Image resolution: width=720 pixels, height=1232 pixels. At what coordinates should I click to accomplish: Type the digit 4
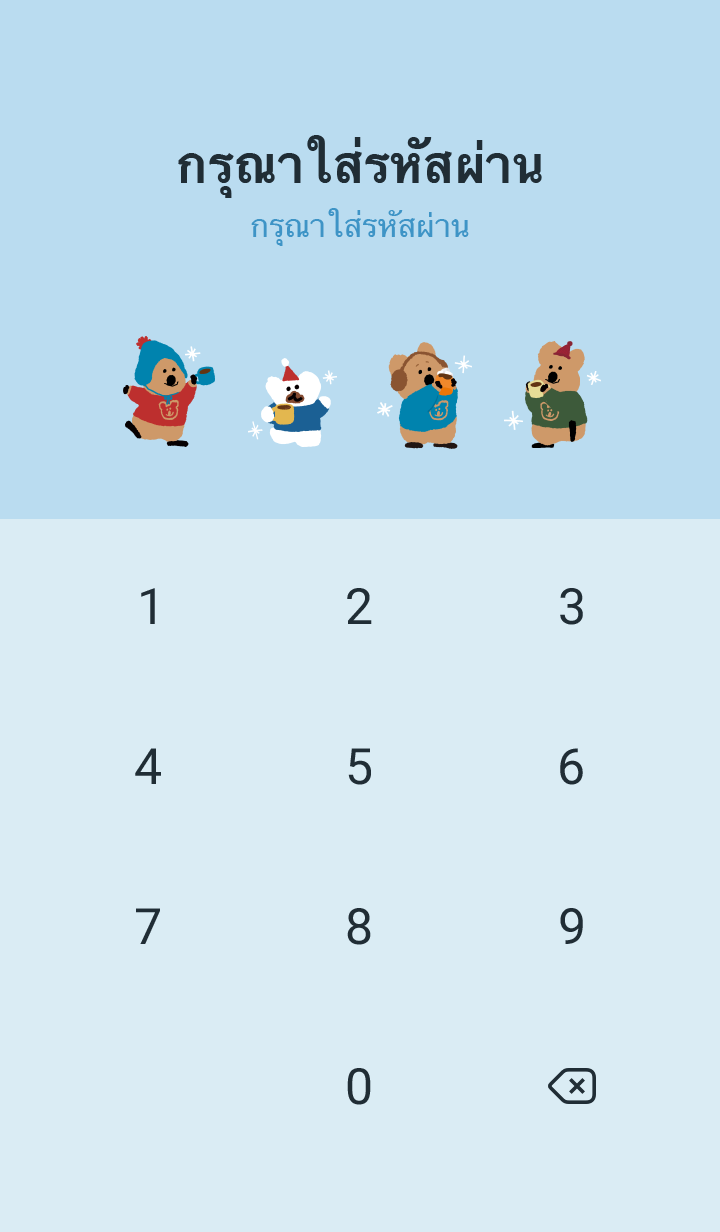coord(148,767)
